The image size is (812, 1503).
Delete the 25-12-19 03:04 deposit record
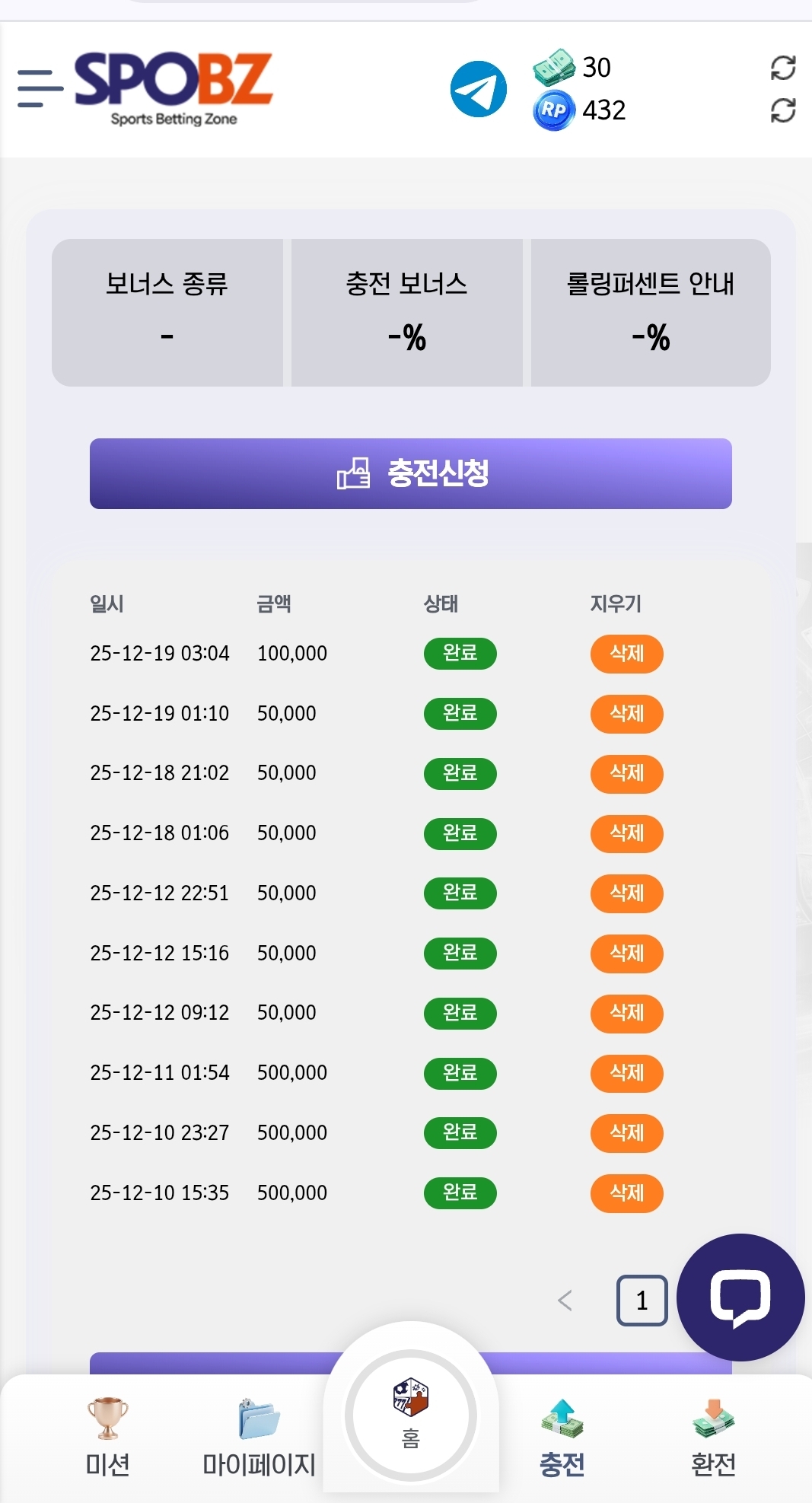(x=626, y=654)
